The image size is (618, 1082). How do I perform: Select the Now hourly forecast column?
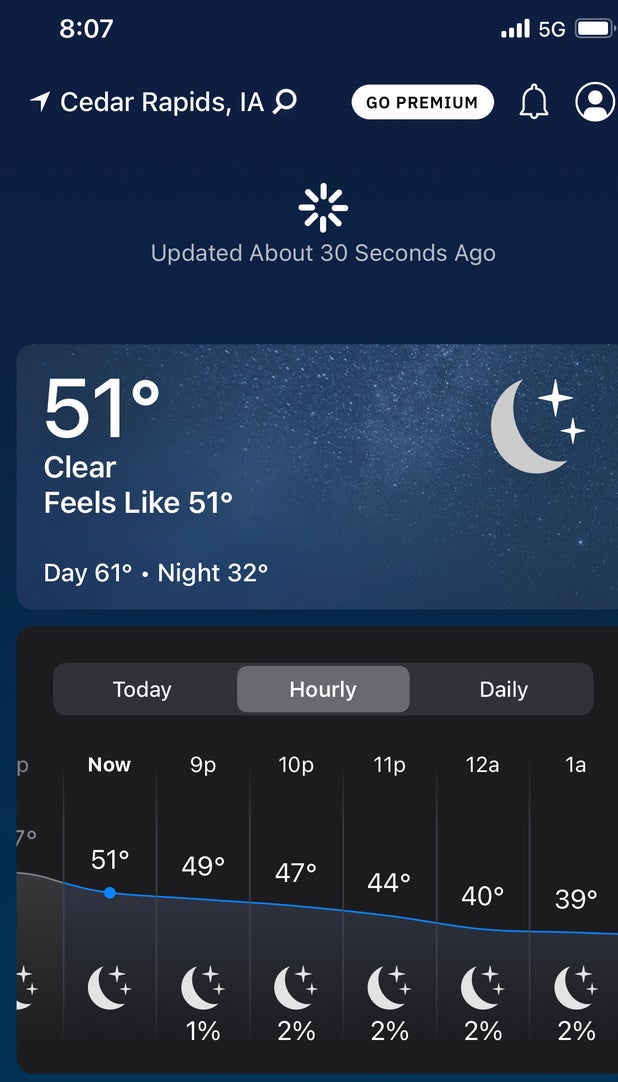110,900
